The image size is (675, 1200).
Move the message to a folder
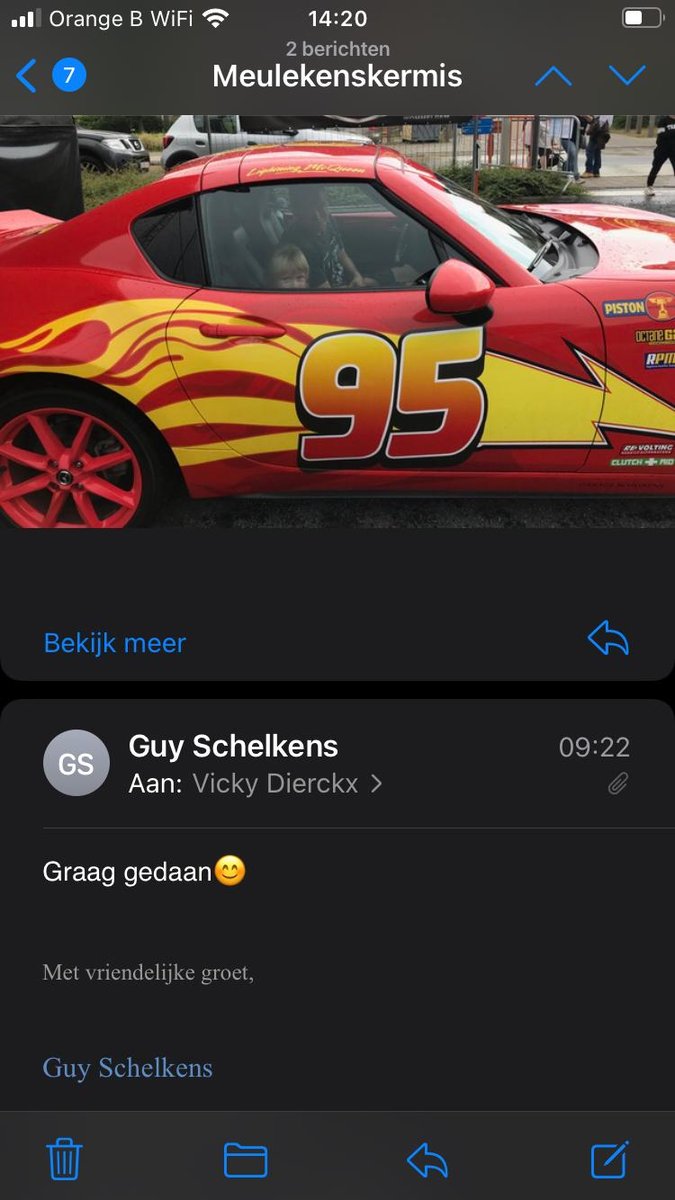(245, 1160)
